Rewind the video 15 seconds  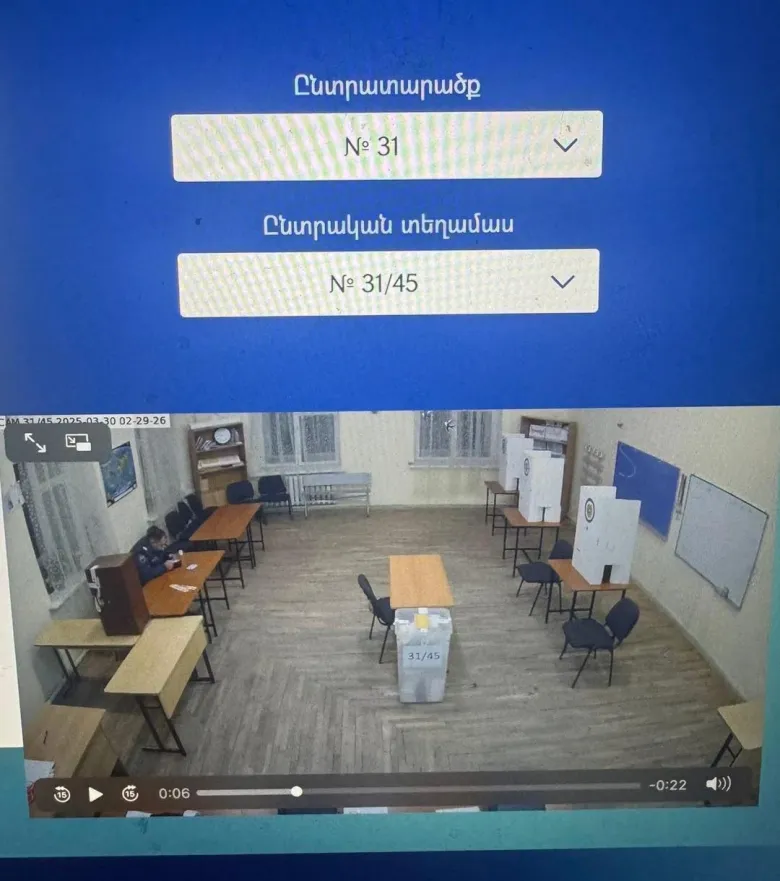(x=62, y=794)
